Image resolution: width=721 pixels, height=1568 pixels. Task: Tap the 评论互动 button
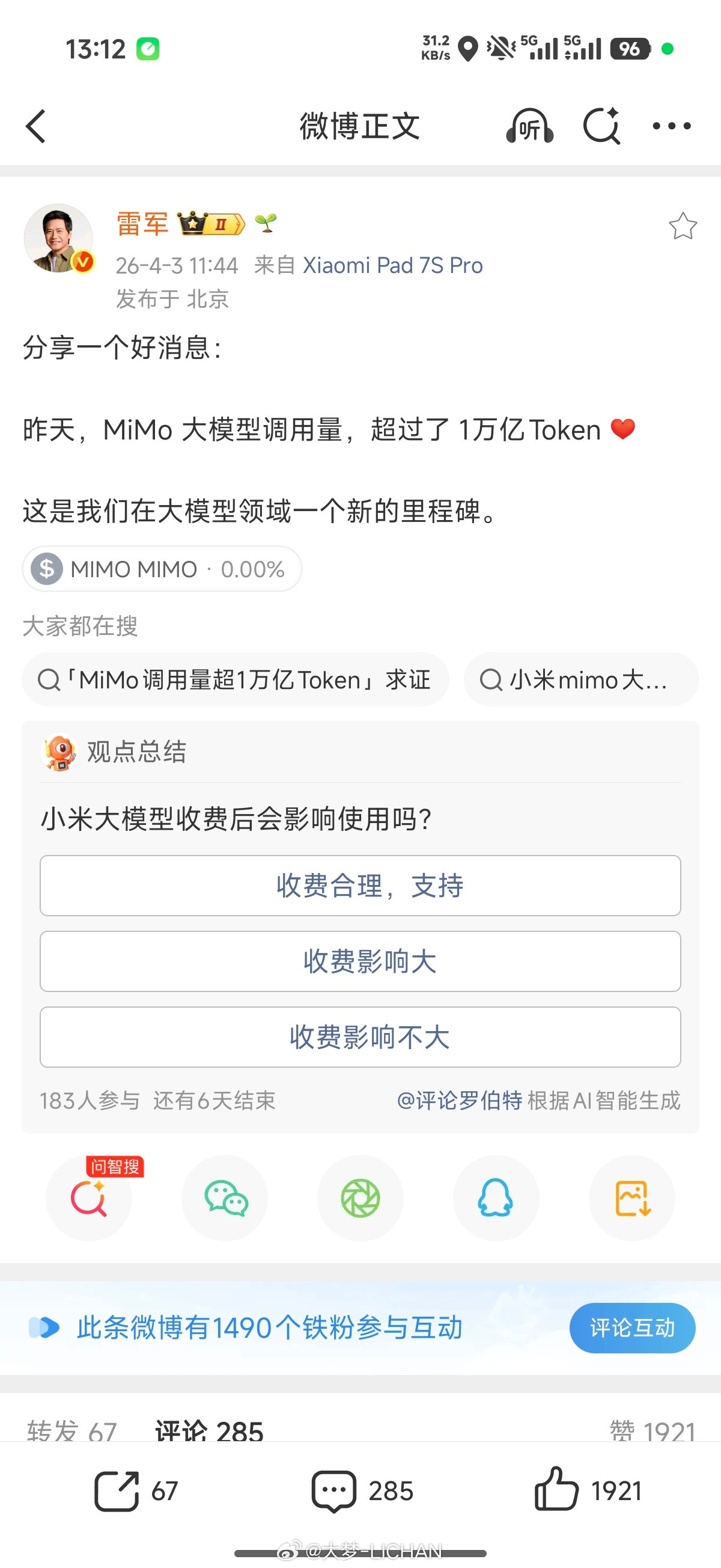632,1328
